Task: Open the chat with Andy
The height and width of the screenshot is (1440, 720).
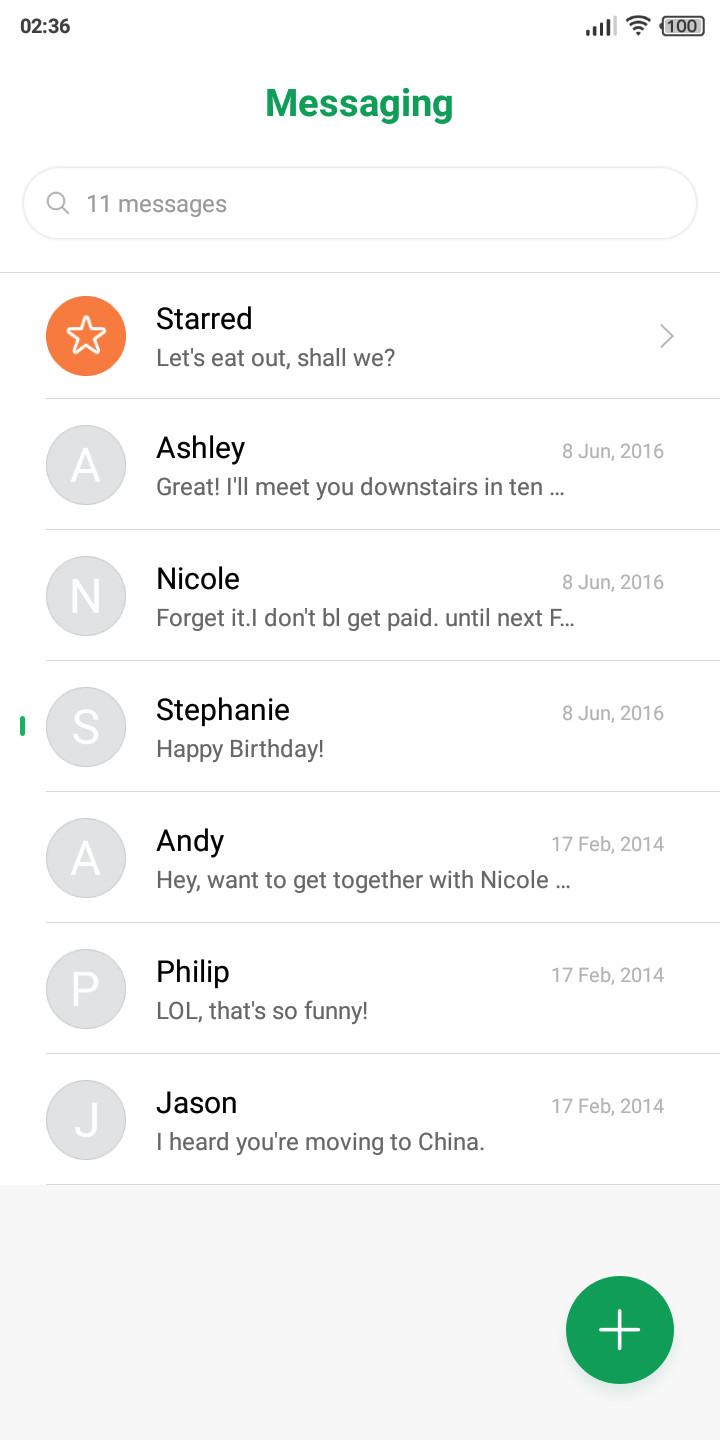Action: pyautogui.click(x=360, y=858)
